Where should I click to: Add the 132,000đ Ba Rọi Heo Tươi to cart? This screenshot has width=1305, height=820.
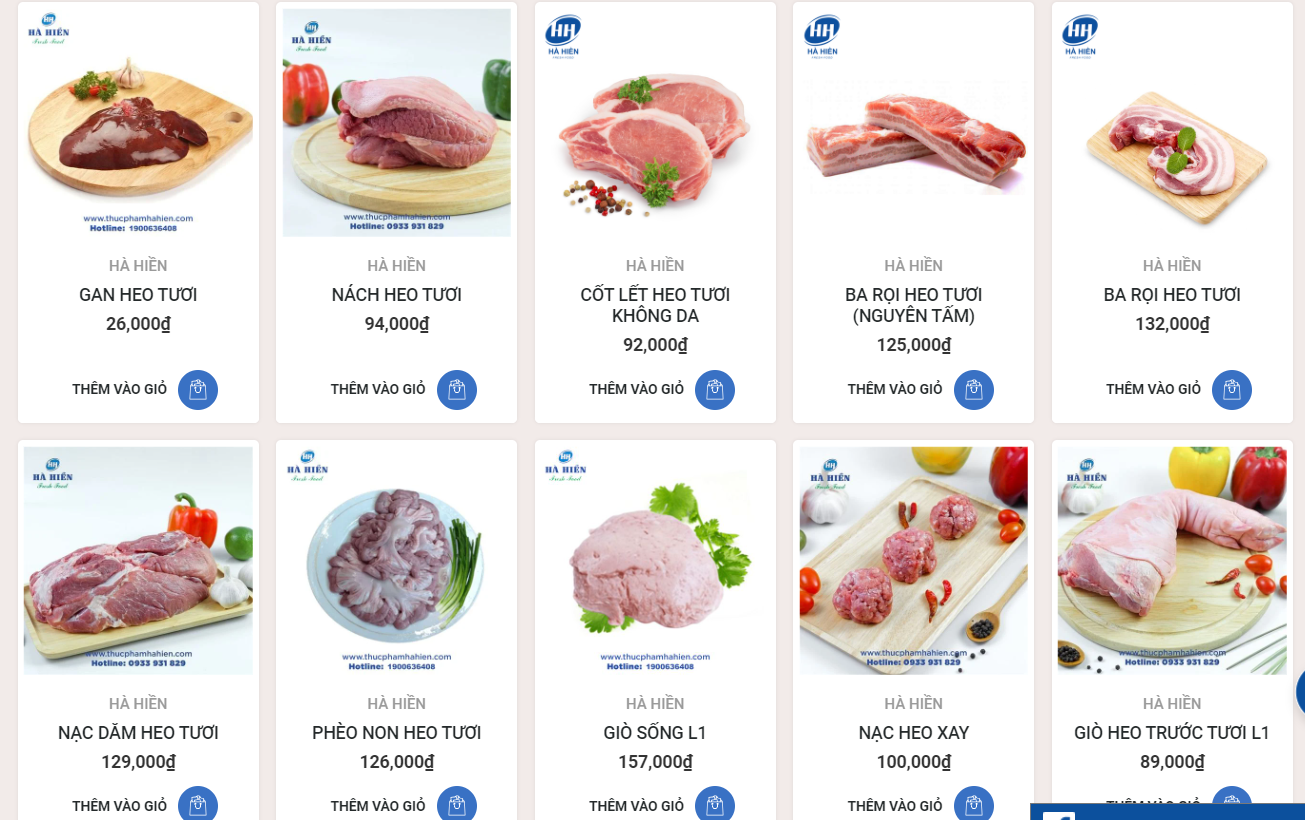pos(1231,389)
